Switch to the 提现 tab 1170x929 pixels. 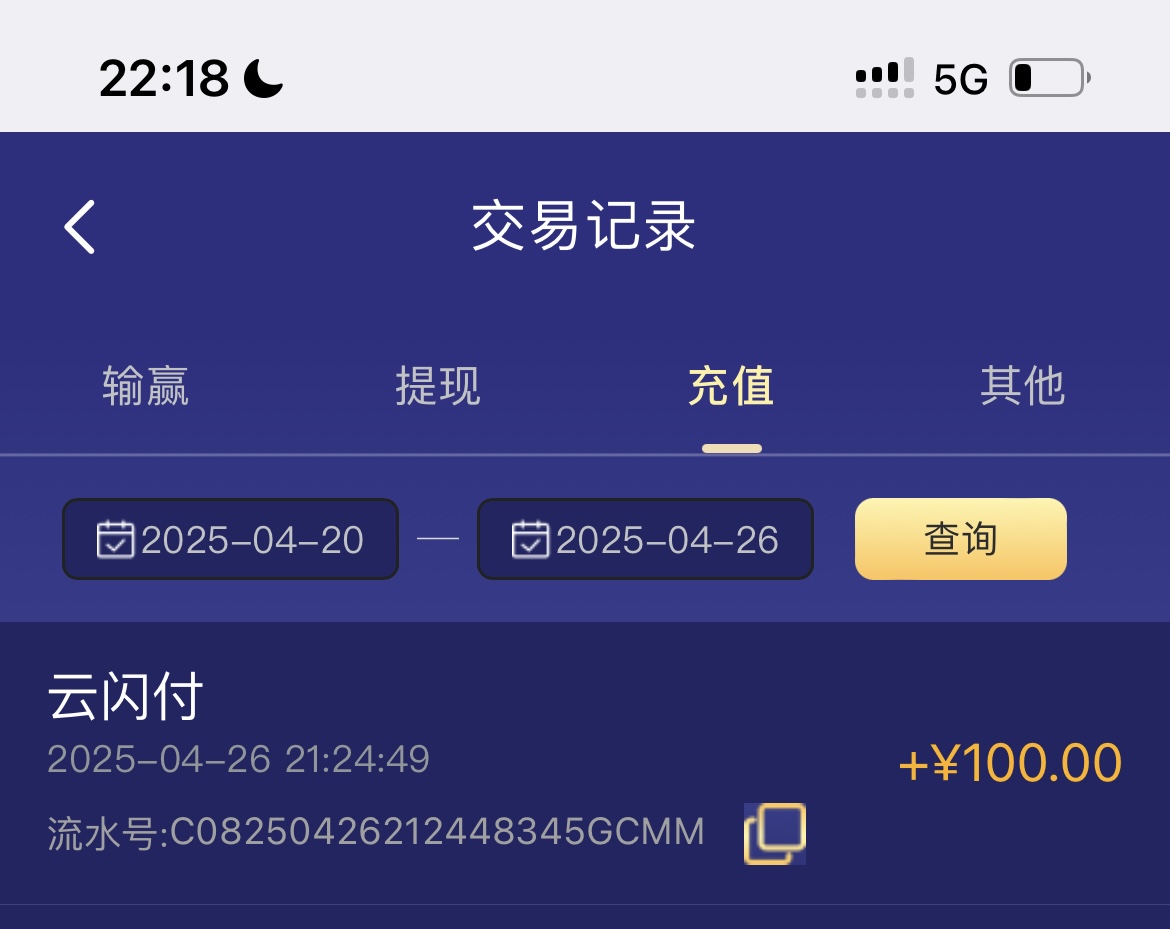point(438,386)
